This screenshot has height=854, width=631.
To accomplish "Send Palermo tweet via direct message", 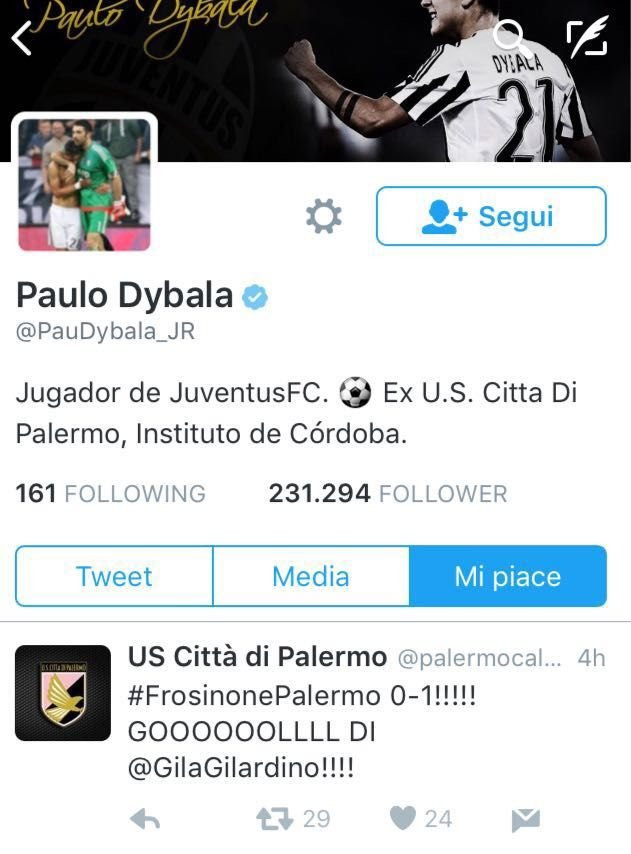I will pyautogui.click(x=526, y=820).
